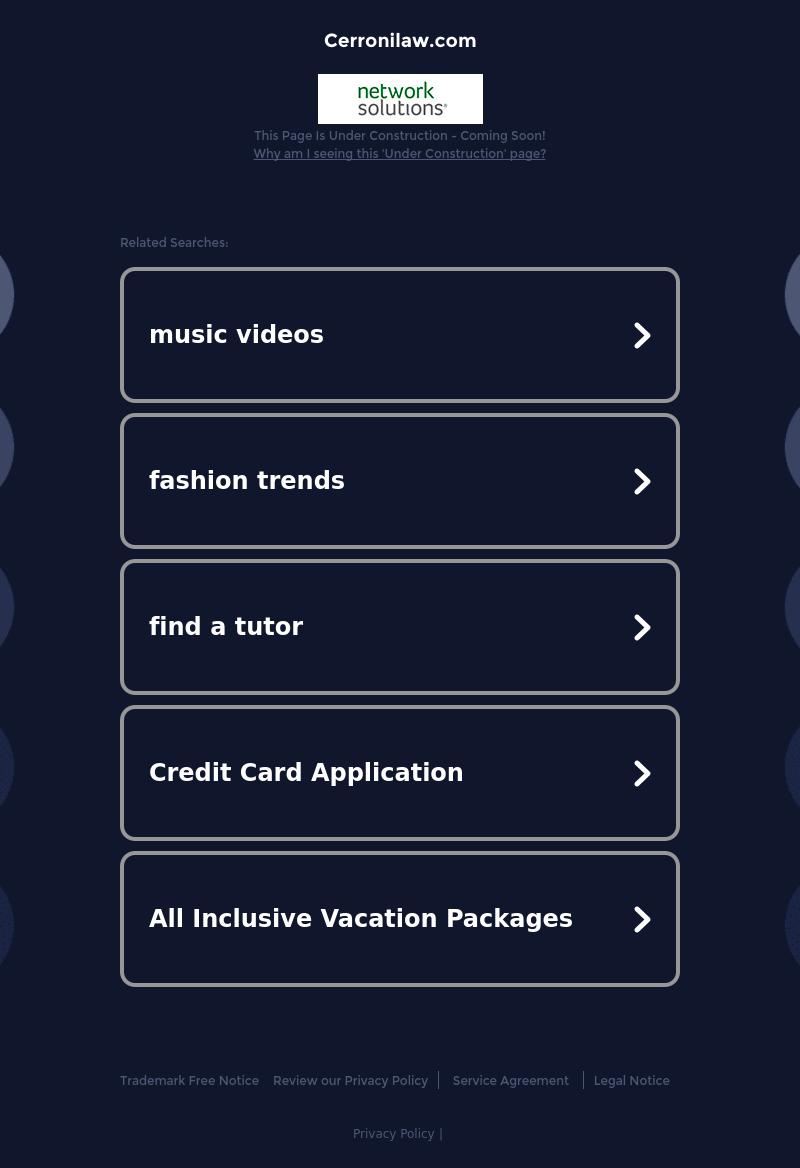
Task: Open the music videos search result
Action: tap(400, 335)
